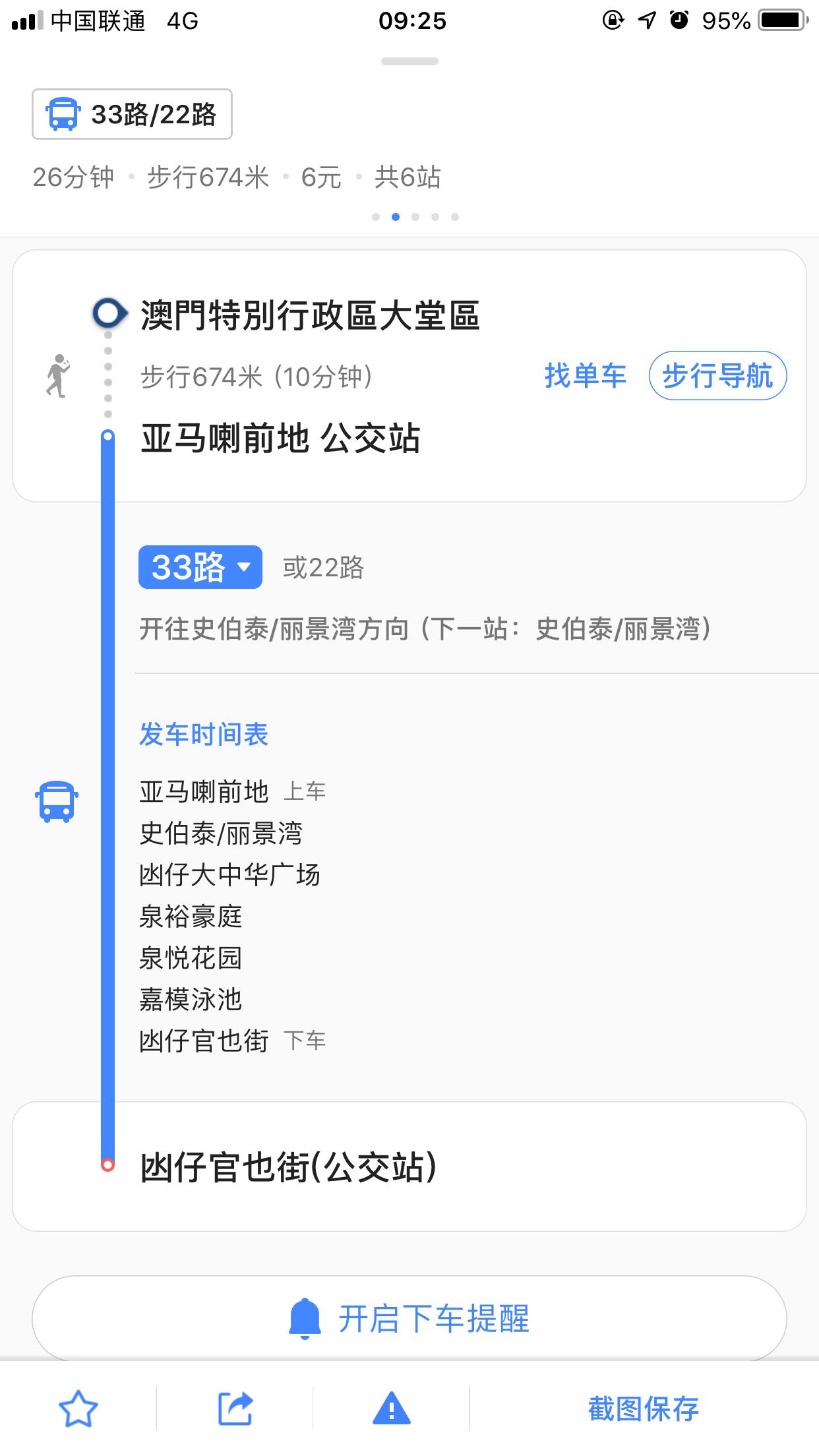
Task: Click the 步行导航 walking navigation button
Action: pos(717,375)
